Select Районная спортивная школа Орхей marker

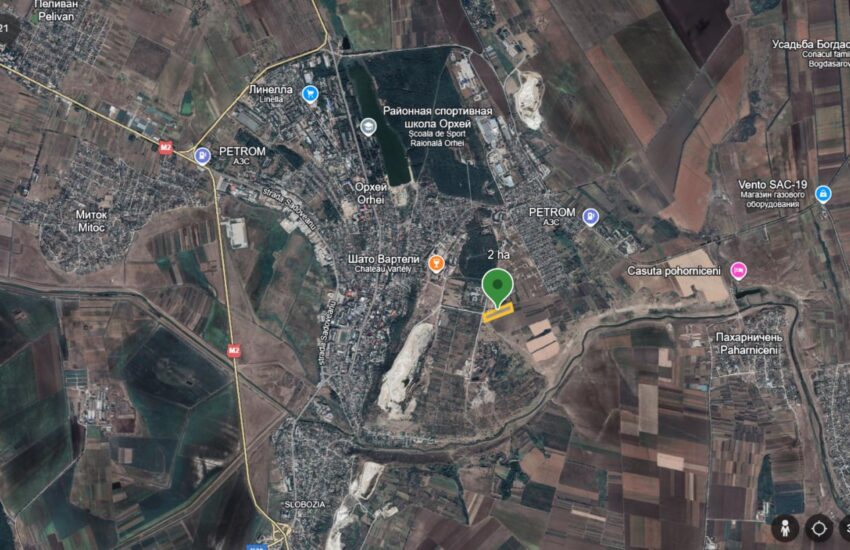click(368, 126)
